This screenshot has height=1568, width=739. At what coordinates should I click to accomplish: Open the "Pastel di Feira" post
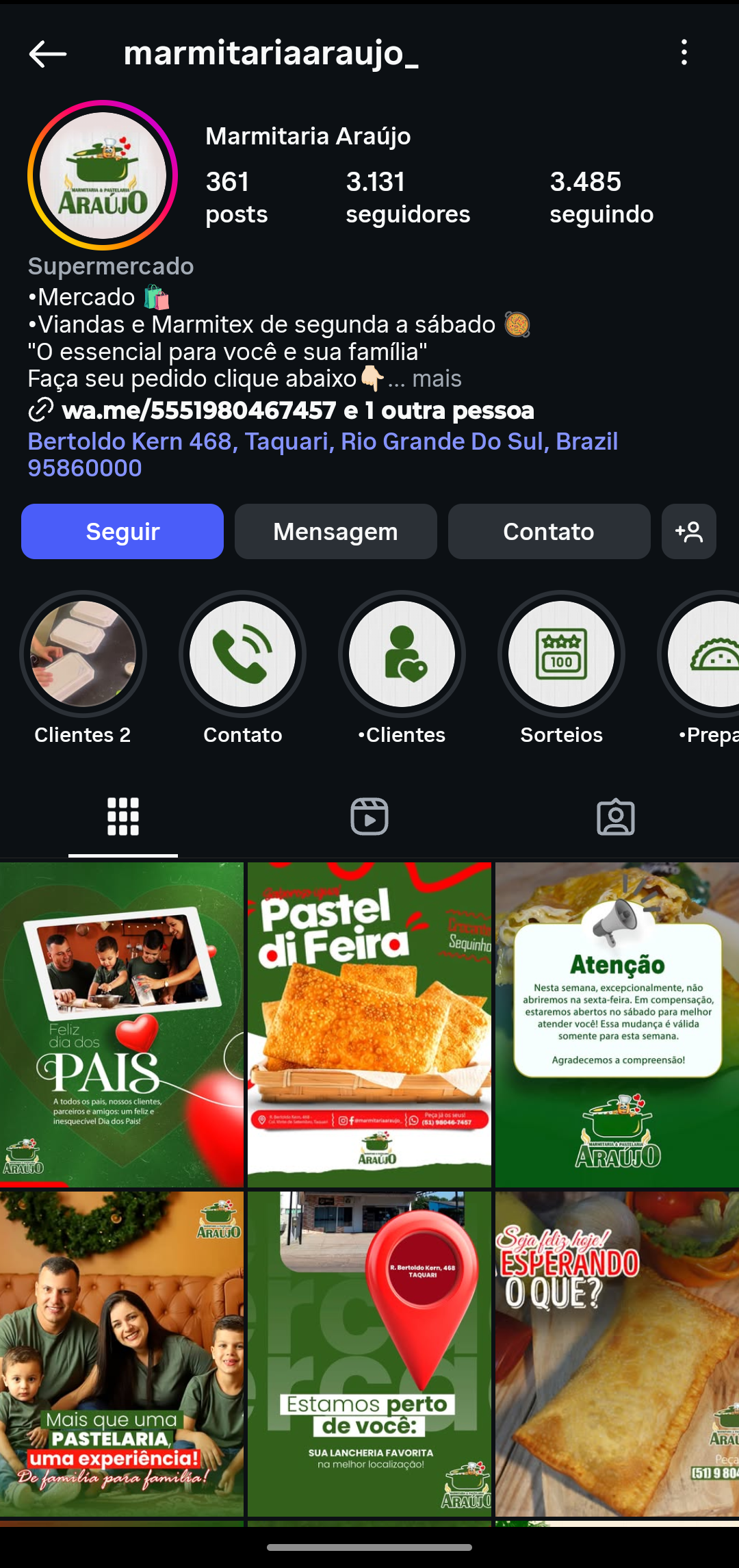point(369,1024)
